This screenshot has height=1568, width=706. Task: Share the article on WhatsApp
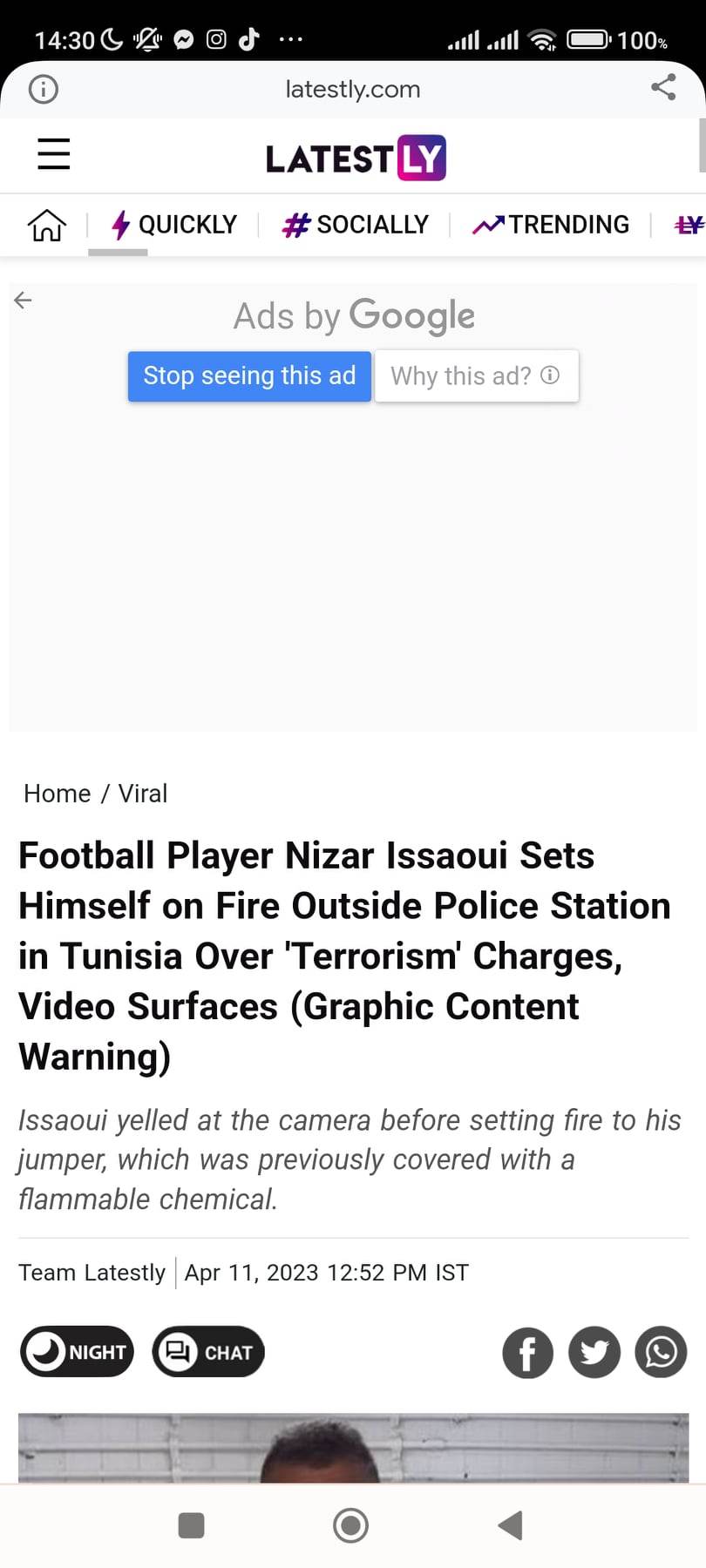point(661,1353)
